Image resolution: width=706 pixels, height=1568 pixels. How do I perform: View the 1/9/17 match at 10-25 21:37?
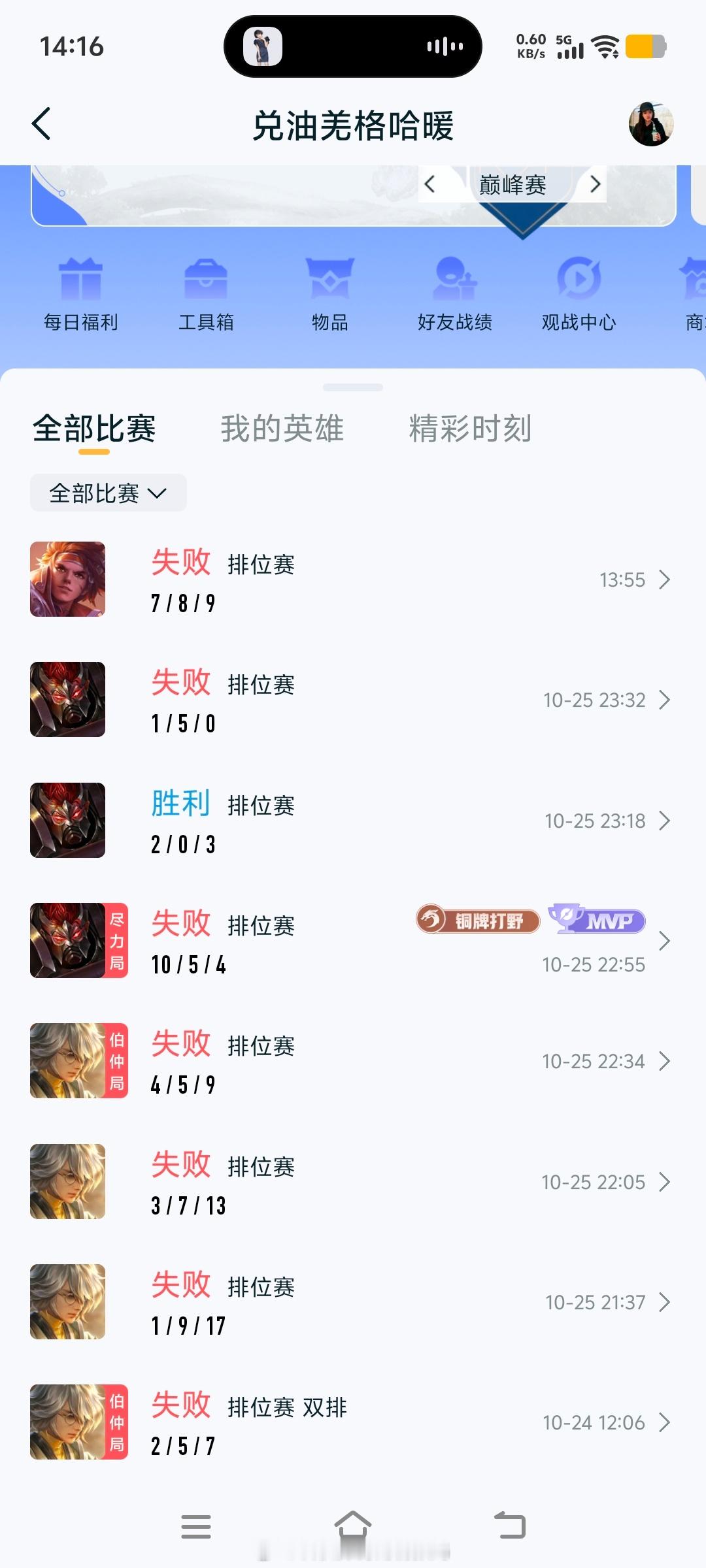[353, 1302]
